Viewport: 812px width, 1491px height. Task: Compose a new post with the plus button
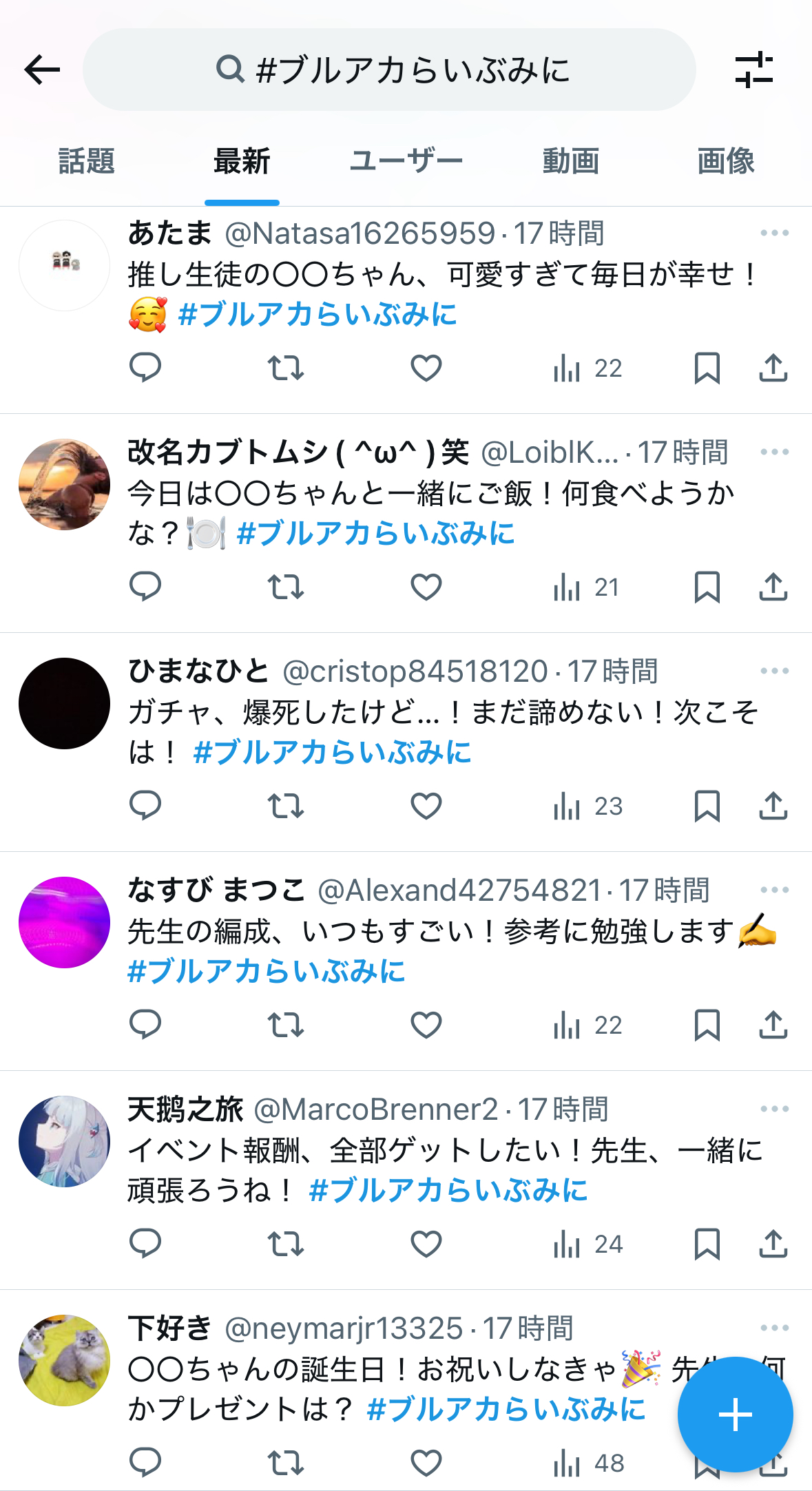[735, 1415]
